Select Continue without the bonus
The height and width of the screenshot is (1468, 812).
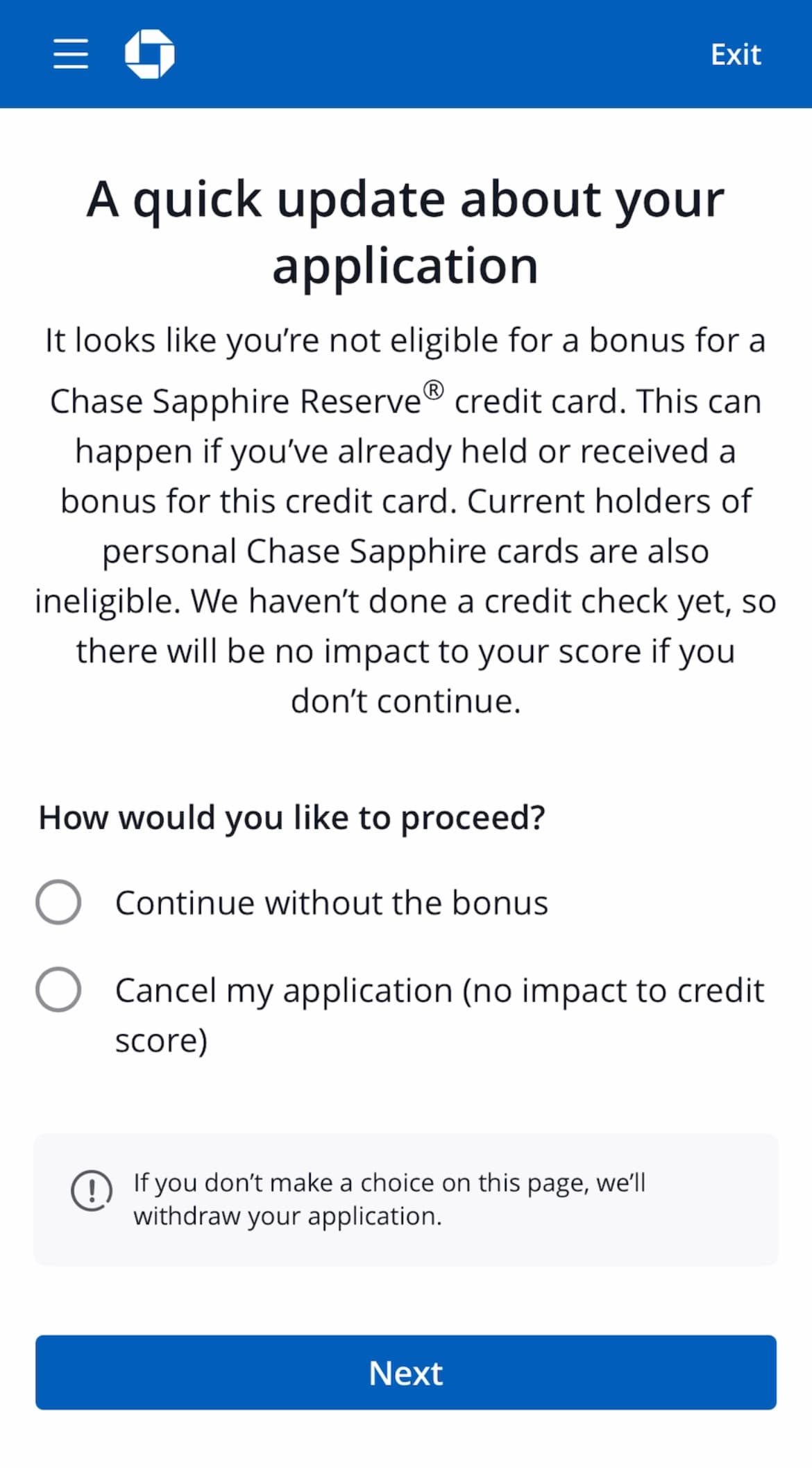point(59,902)
